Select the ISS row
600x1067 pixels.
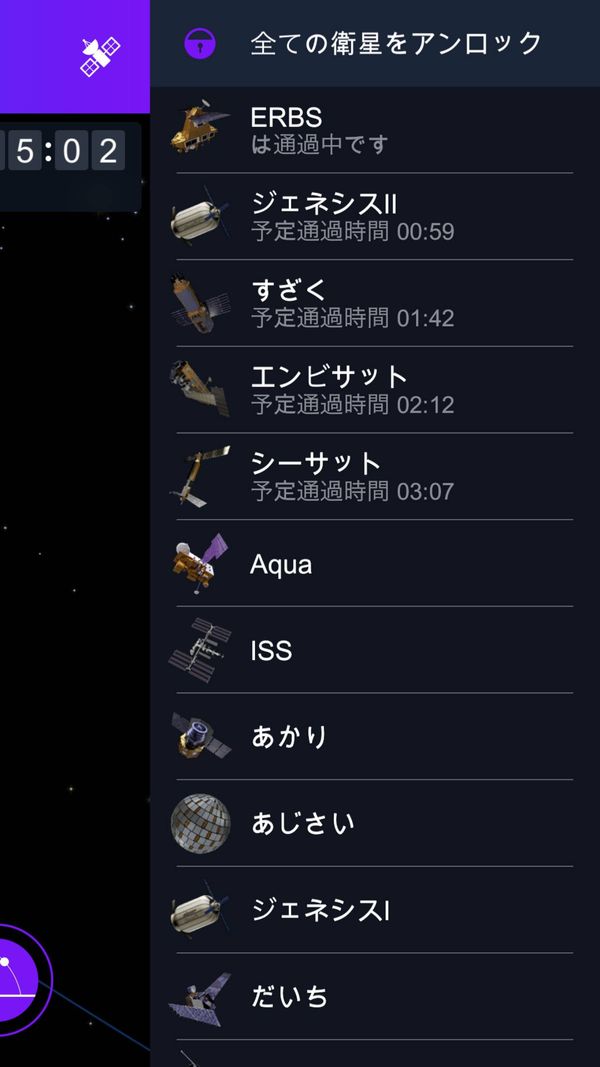(x=375, y=649)
